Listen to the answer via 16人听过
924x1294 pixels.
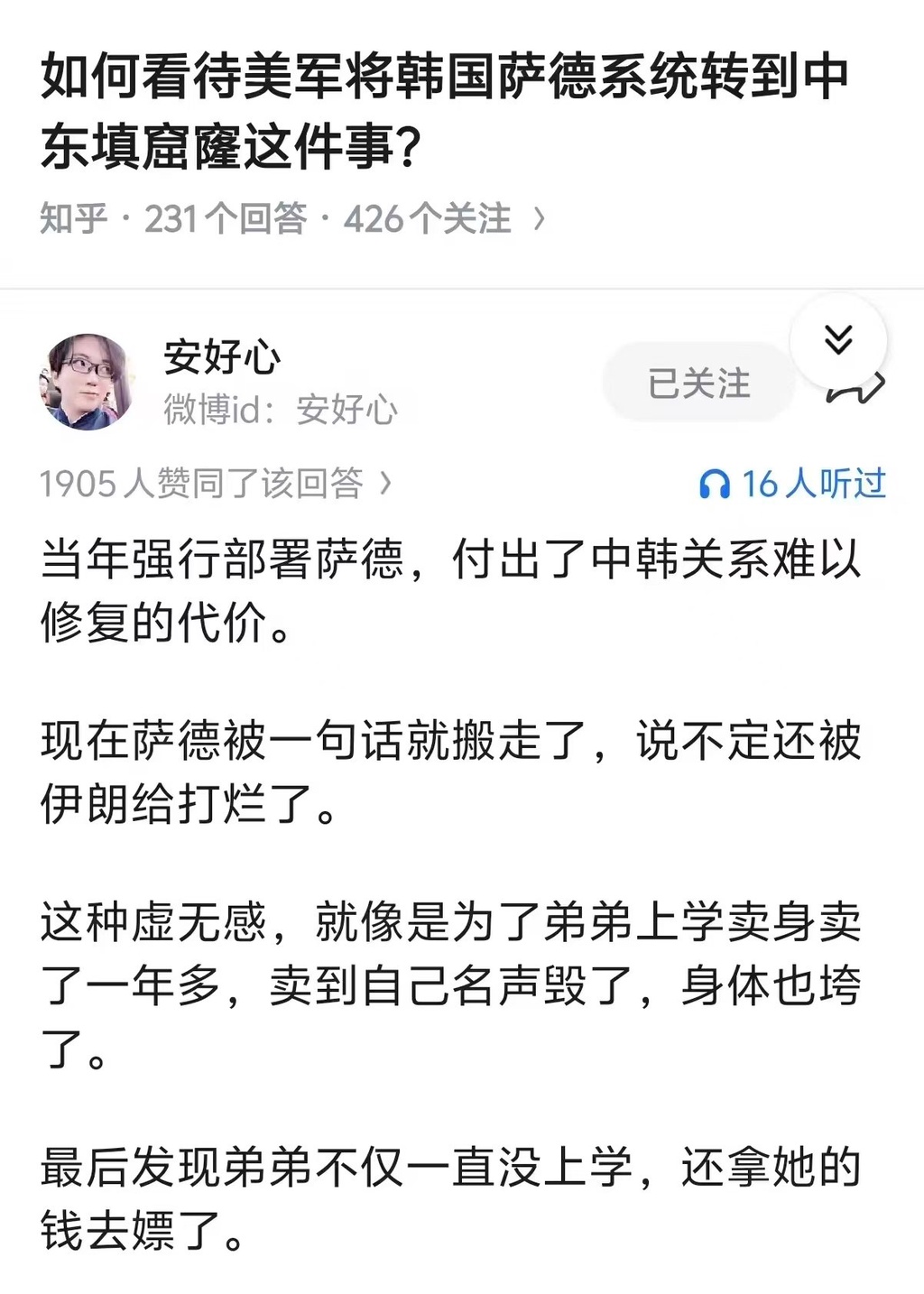(x=794, y=484)
